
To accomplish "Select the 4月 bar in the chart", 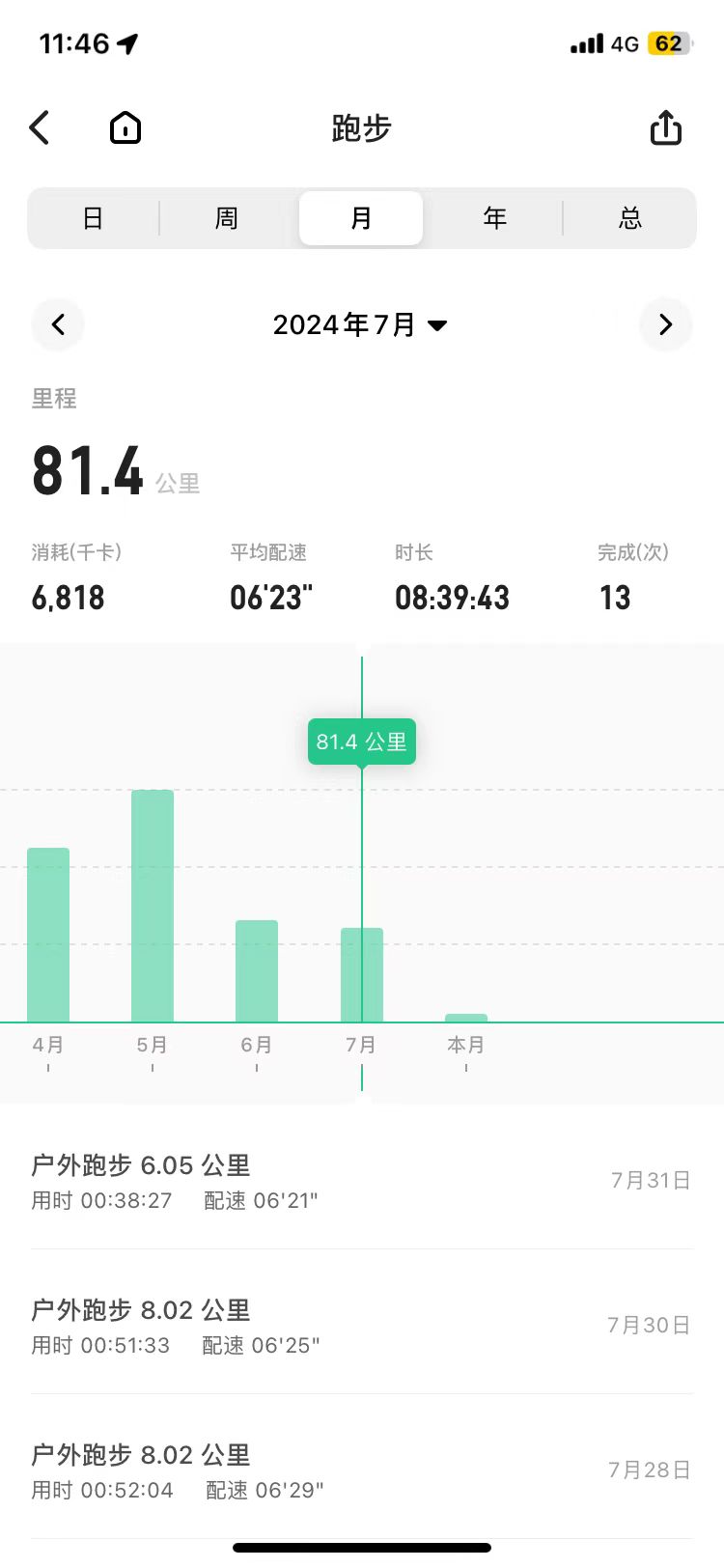I will 48,935.
